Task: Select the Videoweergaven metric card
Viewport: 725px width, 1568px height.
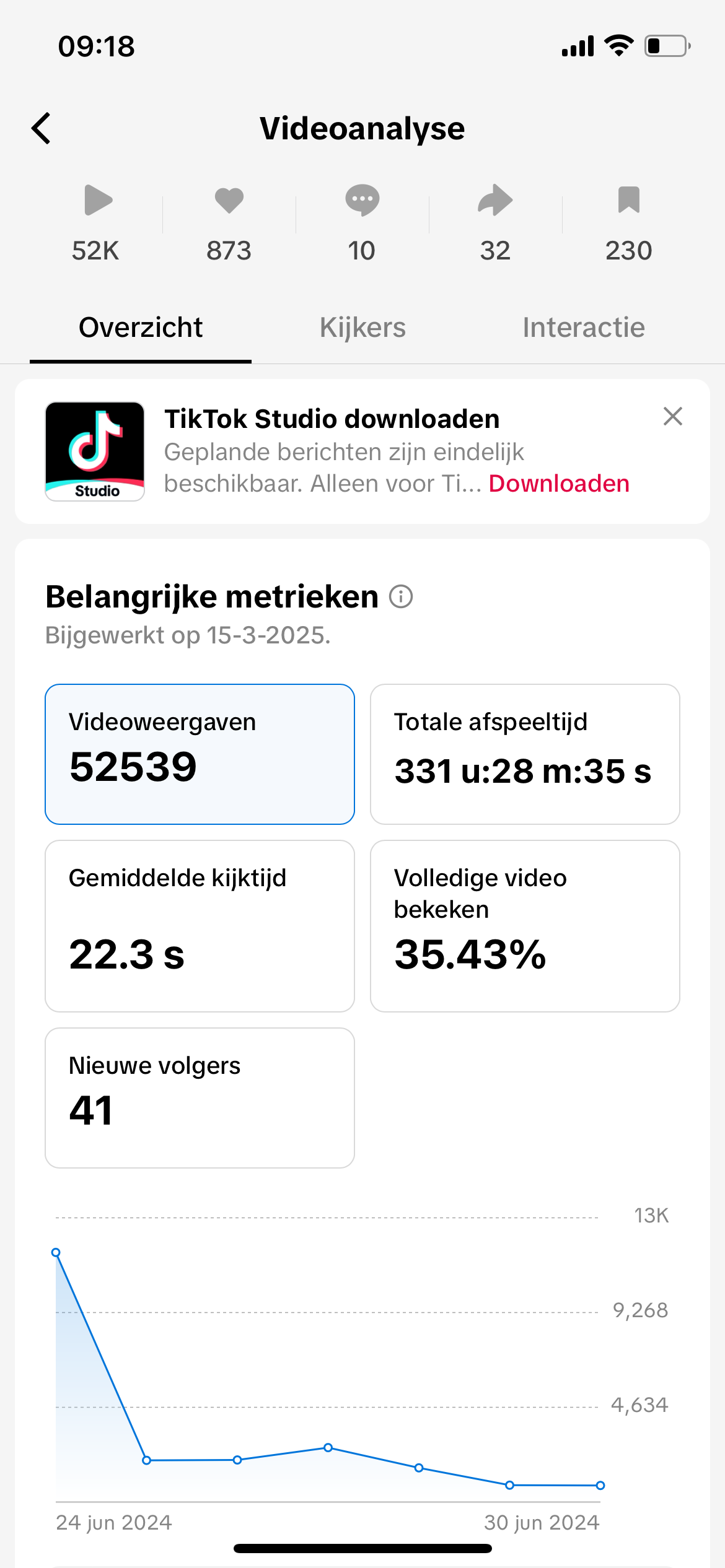Action: tap(200, 754)
